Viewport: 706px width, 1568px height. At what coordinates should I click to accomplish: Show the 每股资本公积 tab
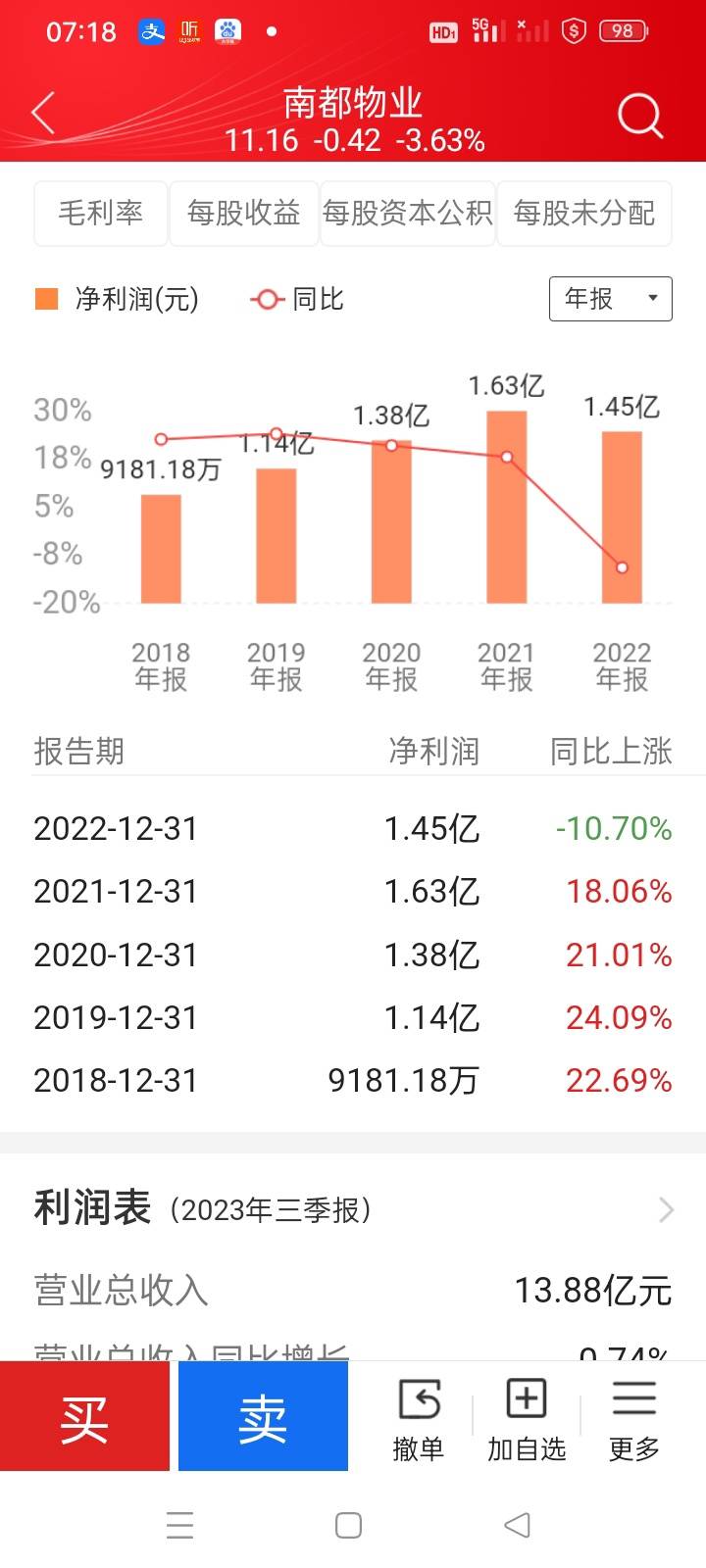click(407, 213)
